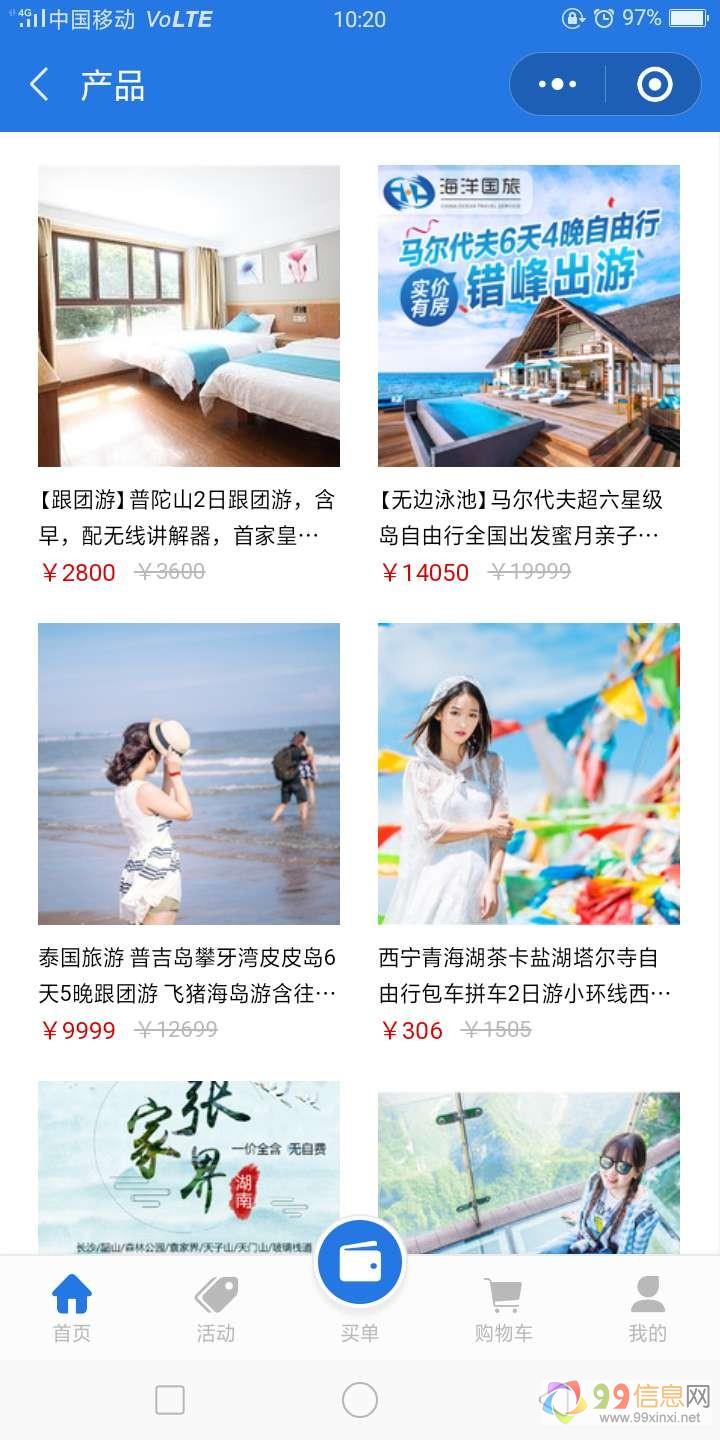Open the 泰国旅游 普吉岛 product card

(189, 774)
